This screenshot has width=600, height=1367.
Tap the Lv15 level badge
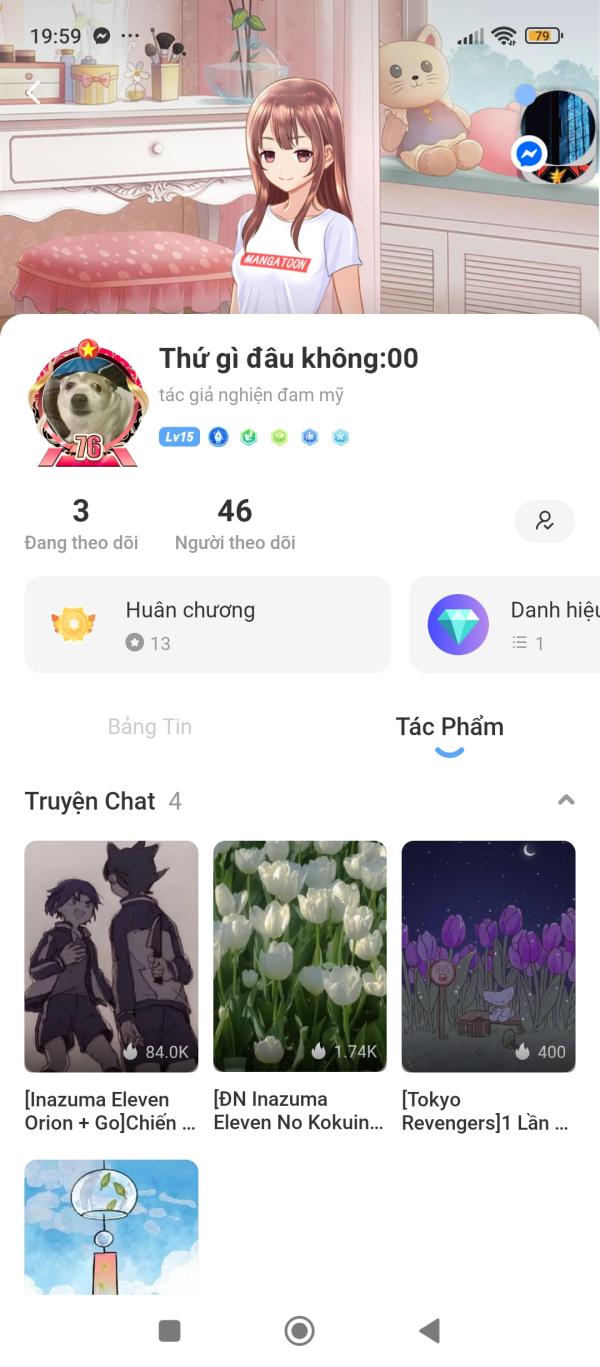click(179, 437)
